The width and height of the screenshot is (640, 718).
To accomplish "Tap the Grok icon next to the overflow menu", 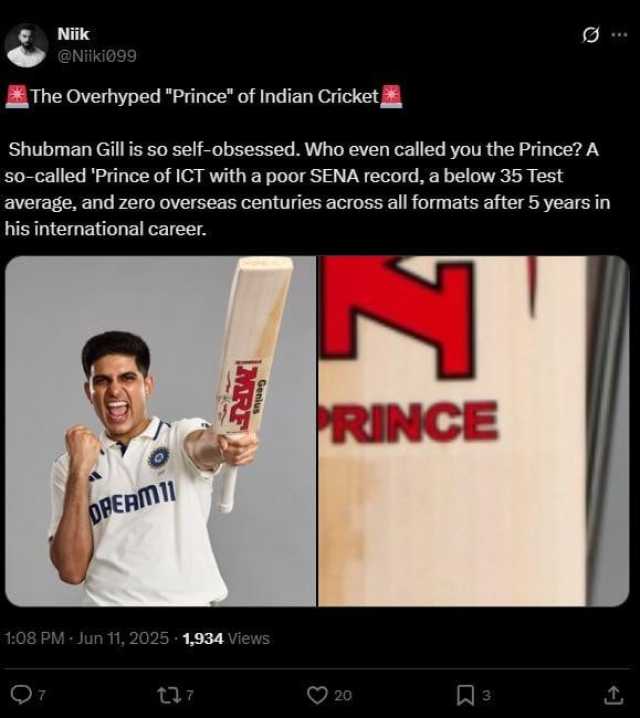I will [591, 36].
